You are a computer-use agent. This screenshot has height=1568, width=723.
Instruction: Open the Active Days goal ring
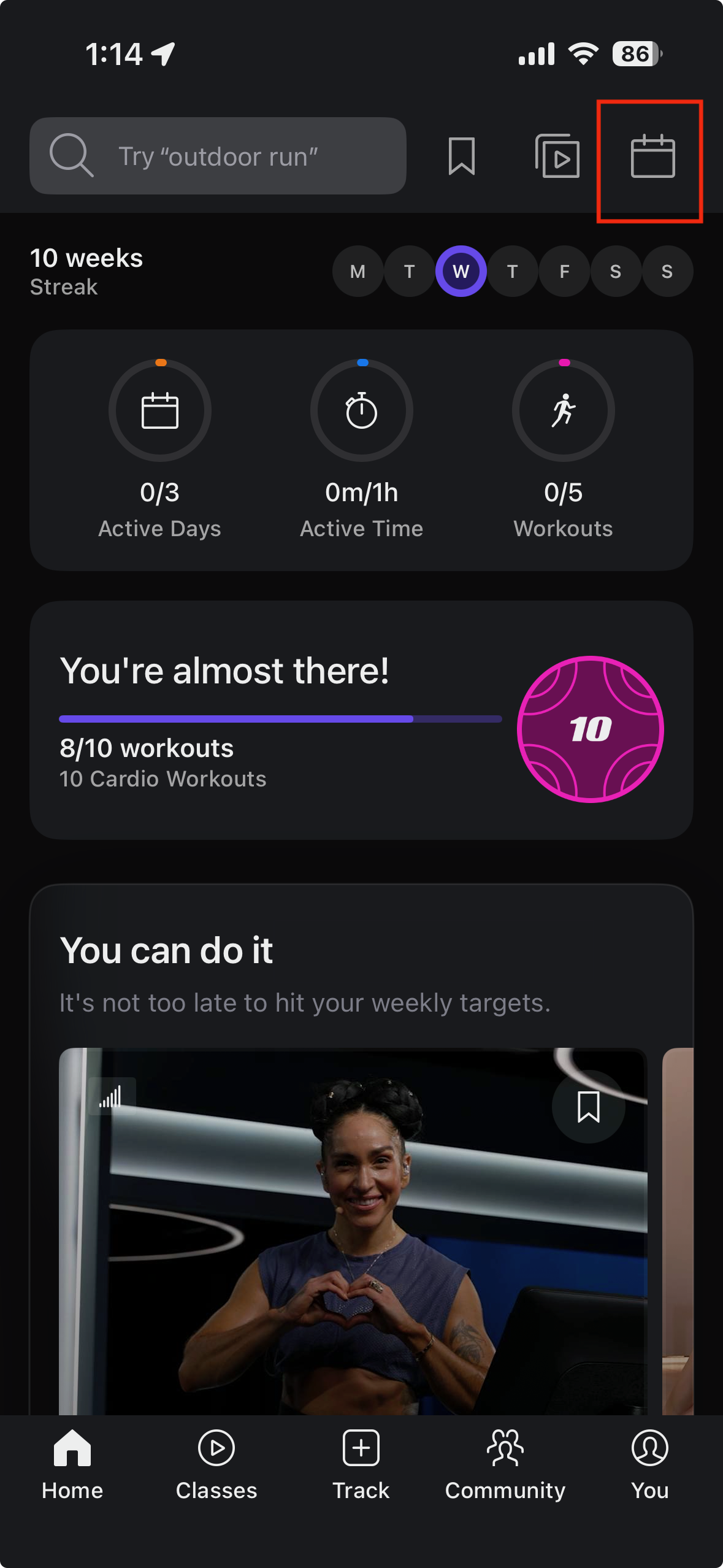pos(160,411)
